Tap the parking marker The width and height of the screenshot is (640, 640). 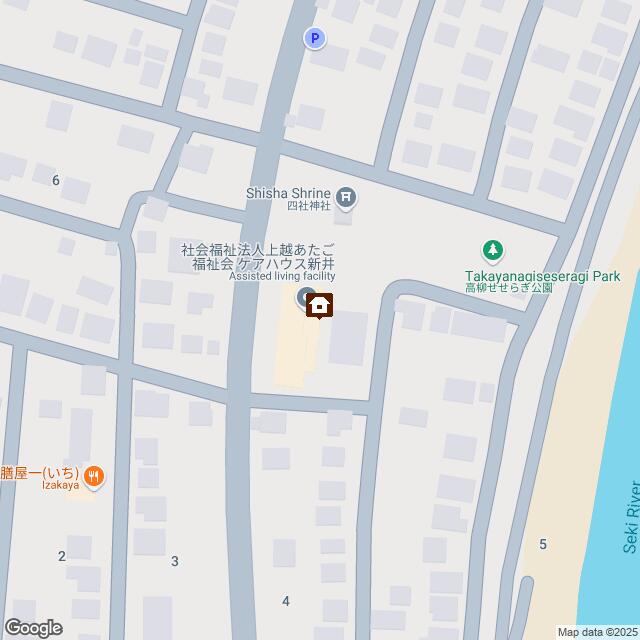(x=314, y=38)
